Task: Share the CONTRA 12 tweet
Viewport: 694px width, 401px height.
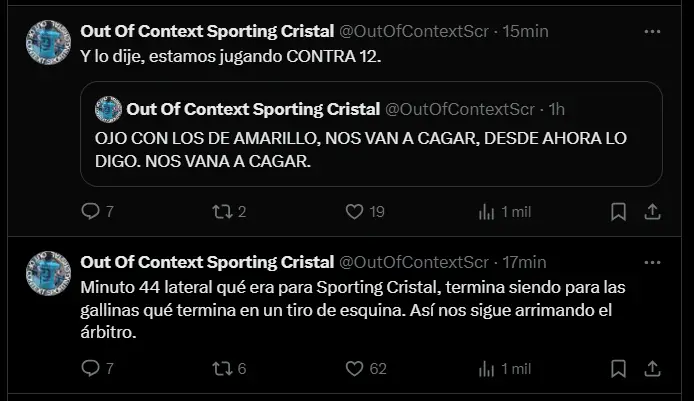Action: click(652, 211)
